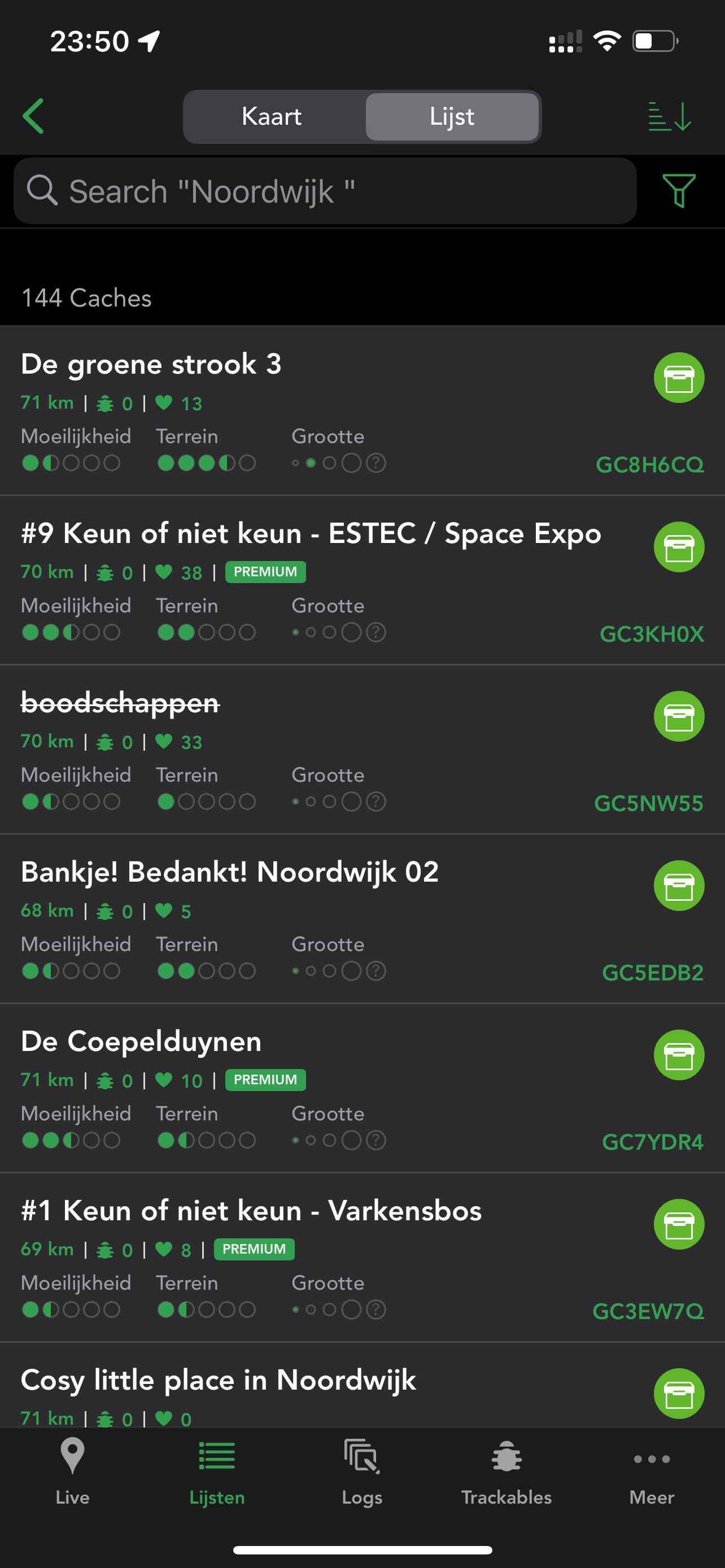Open Bankje! Bedankt! Noordwijk 02
This screenshot has height=1568, width=725.
pyautogui.click(x=362, y=918)
